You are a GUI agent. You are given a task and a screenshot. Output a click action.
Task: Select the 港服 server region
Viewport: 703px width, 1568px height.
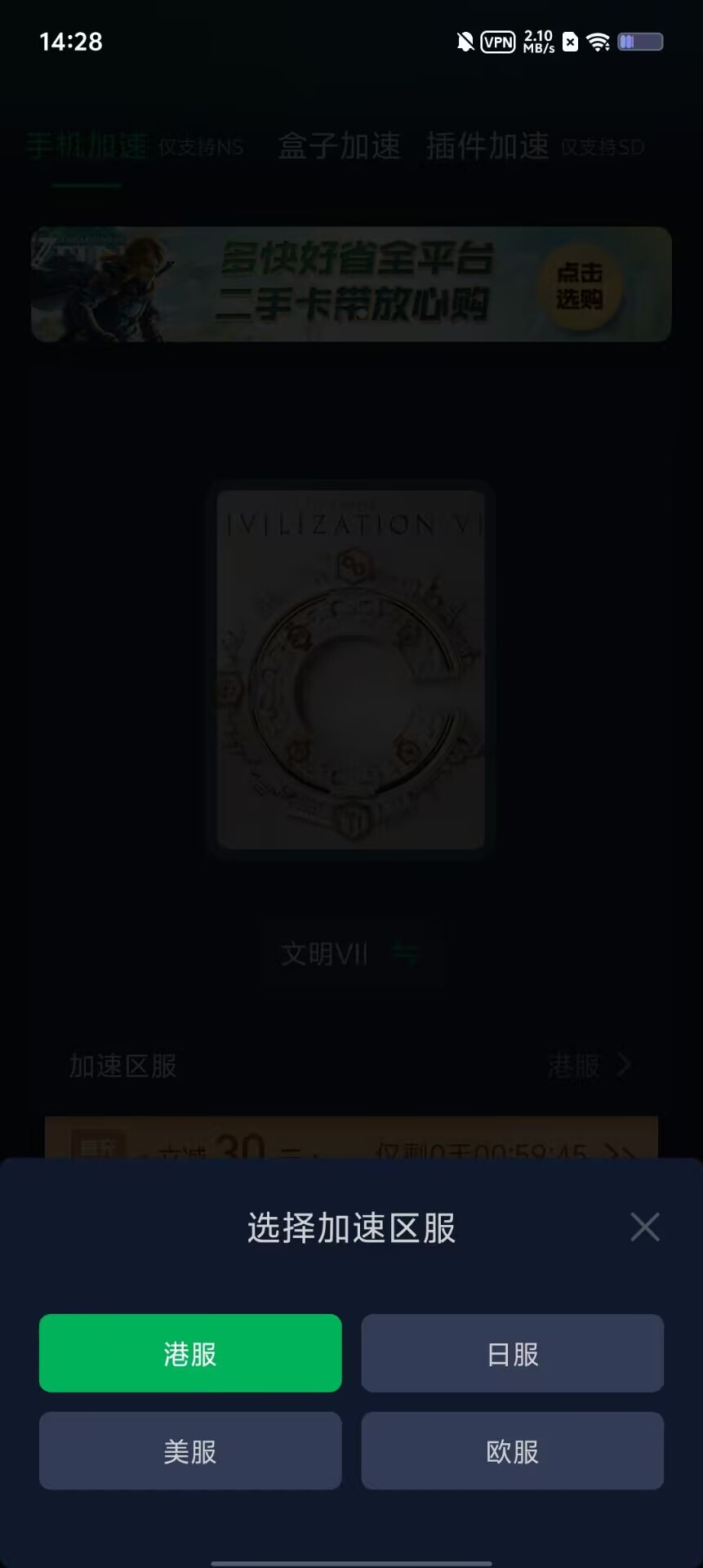click(x=190, y=1353)
